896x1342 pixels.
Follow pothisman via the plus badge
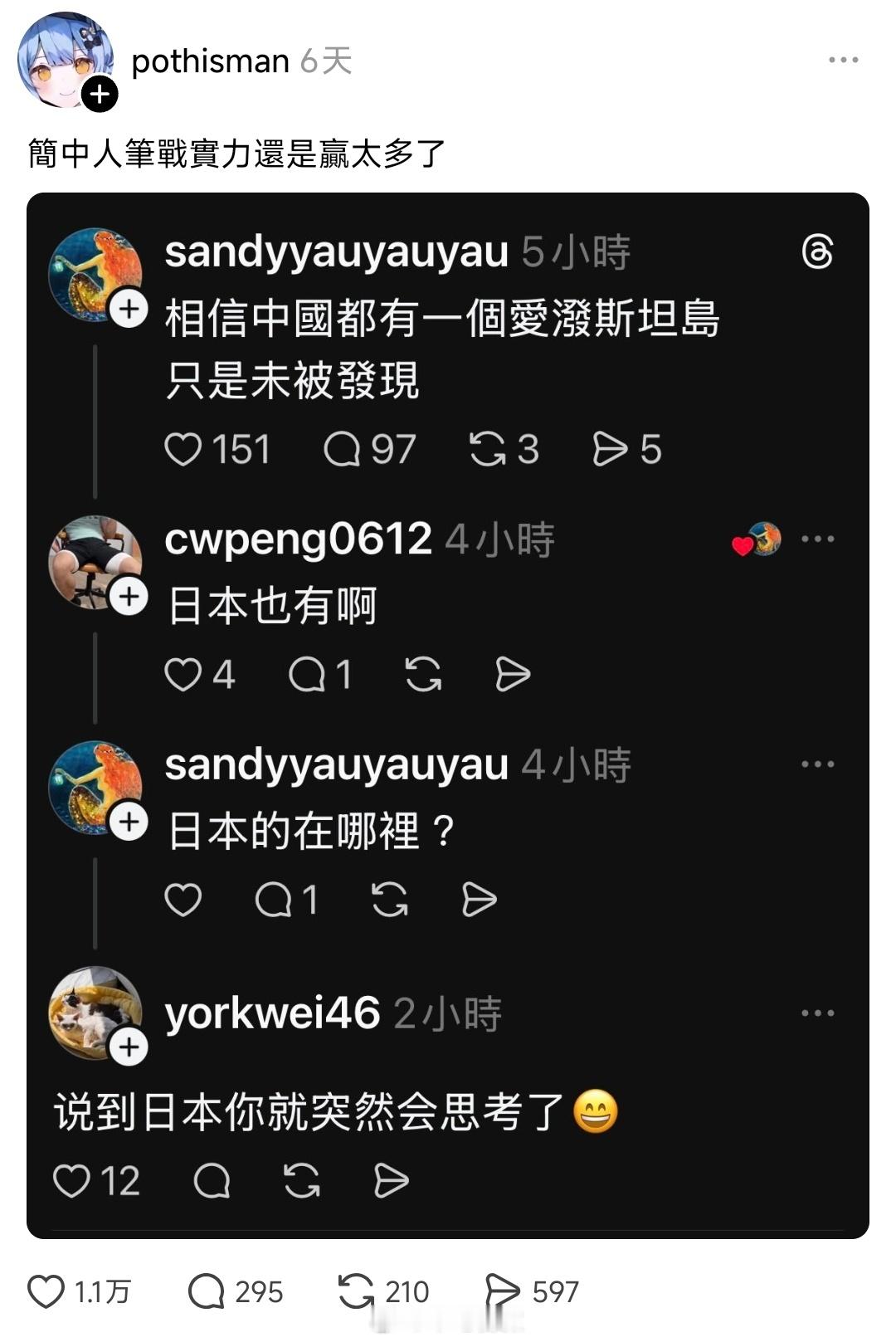tap(100, 94)
